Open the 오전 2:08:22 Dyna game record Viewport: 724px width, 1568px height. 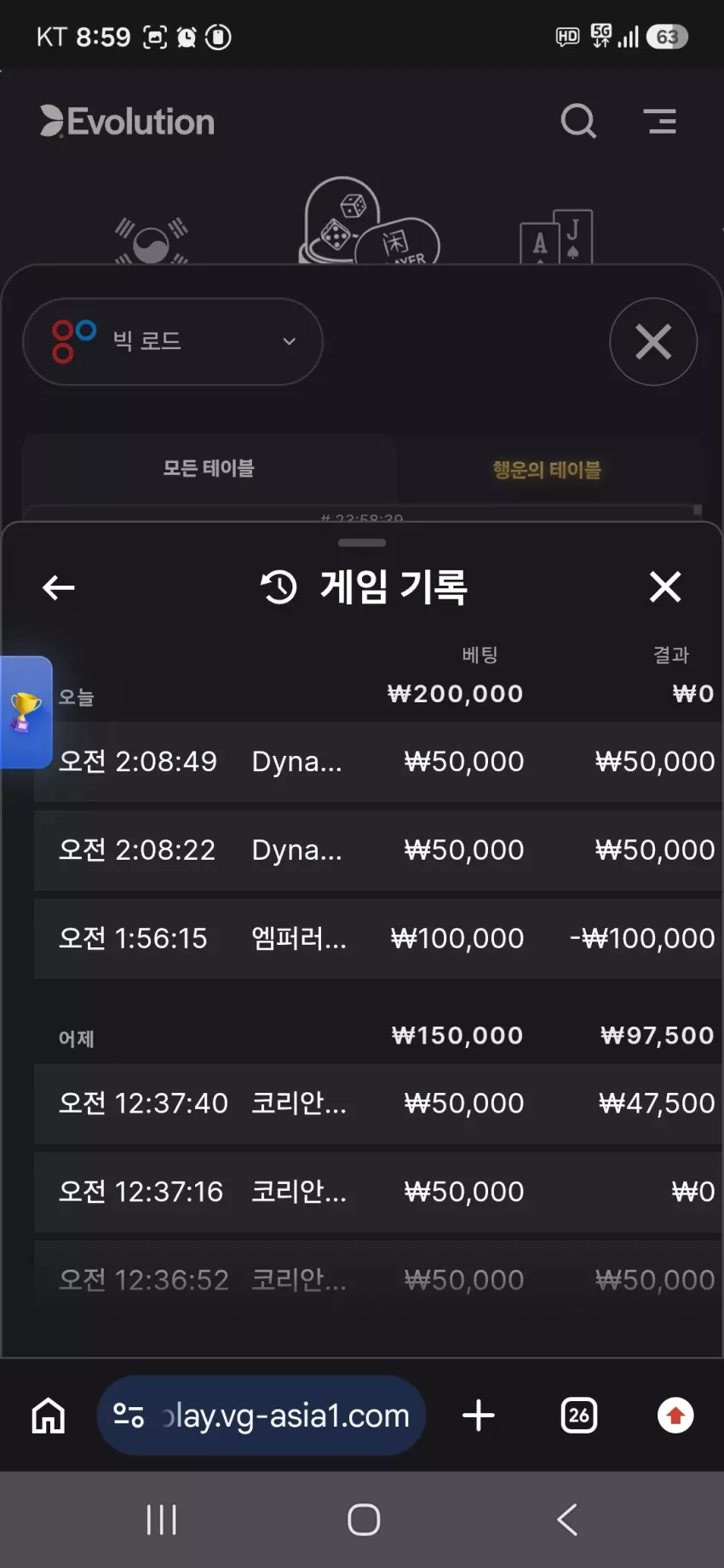pos(378,850)
